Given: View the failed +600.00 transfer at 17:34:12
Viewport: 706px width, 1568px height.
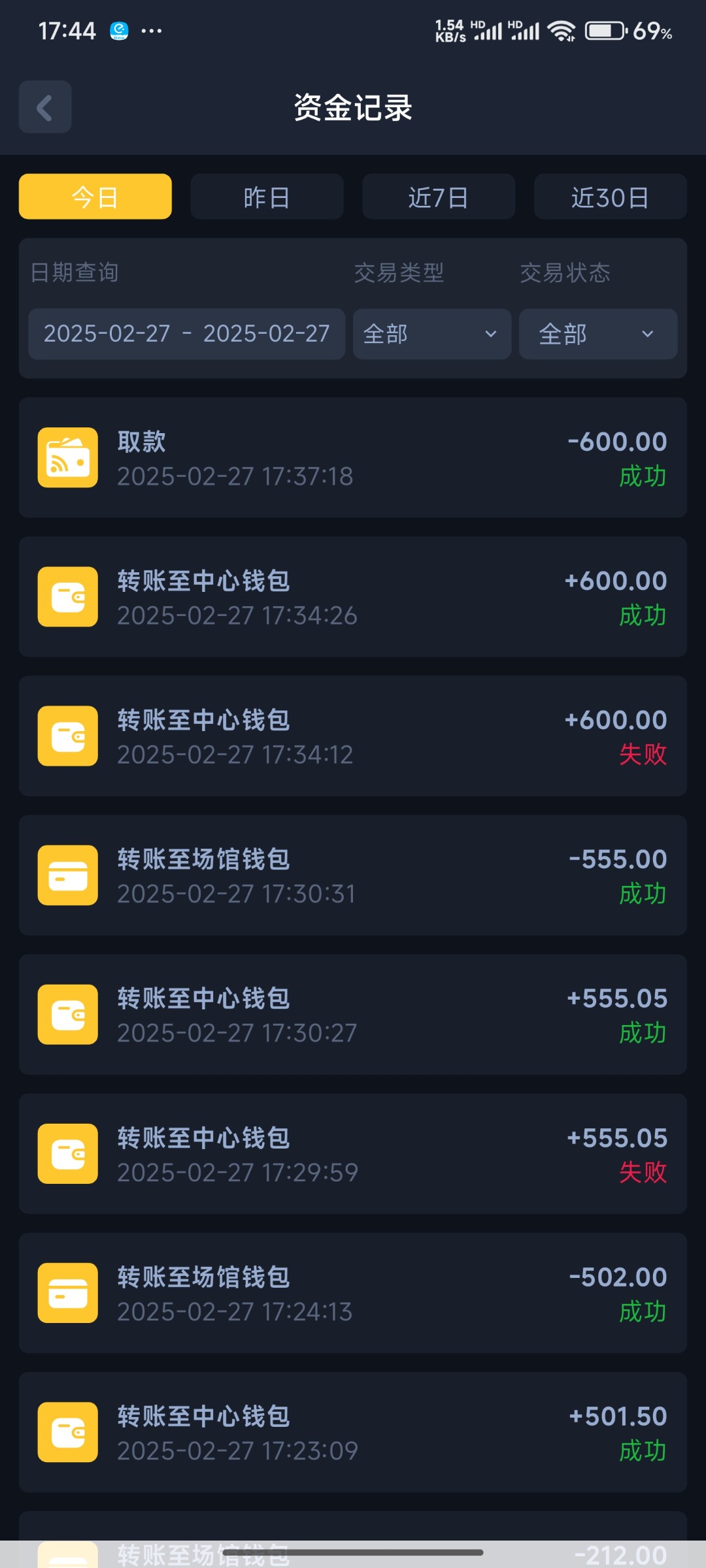Looking at the screenshot, I should tap(353, 736).
